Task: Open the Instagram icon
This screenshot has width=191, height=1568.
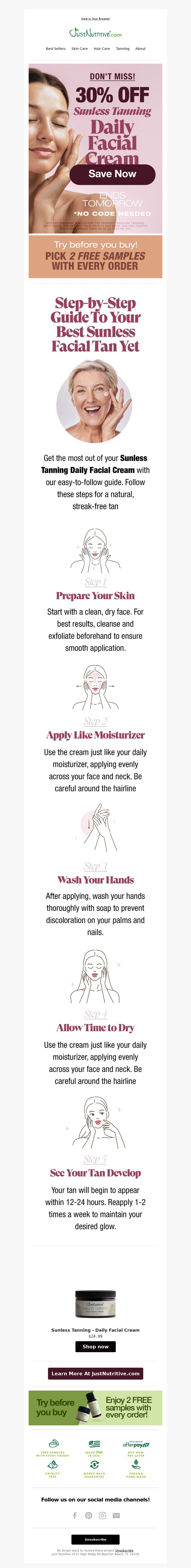Action: tap(102, 1515)
